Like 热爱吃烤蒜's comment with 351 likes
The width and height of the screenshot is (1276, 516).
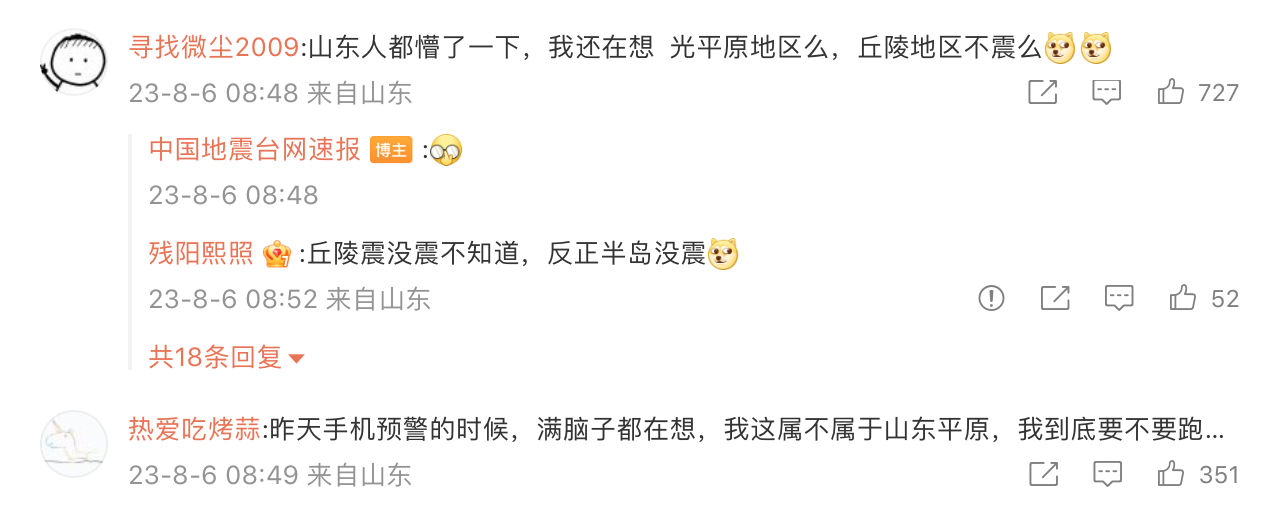1171,474
